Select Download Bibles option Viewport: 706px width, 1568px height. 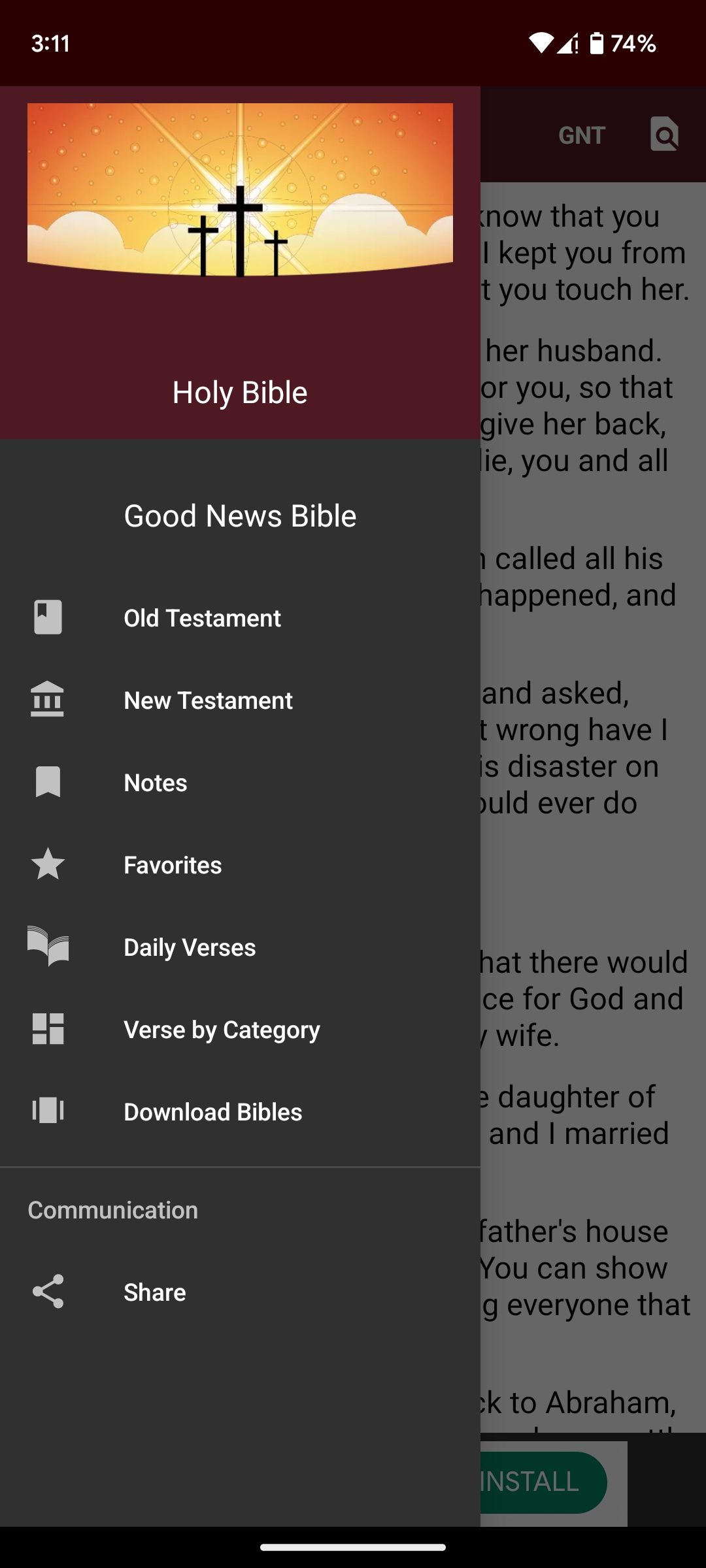[212, 1112]
